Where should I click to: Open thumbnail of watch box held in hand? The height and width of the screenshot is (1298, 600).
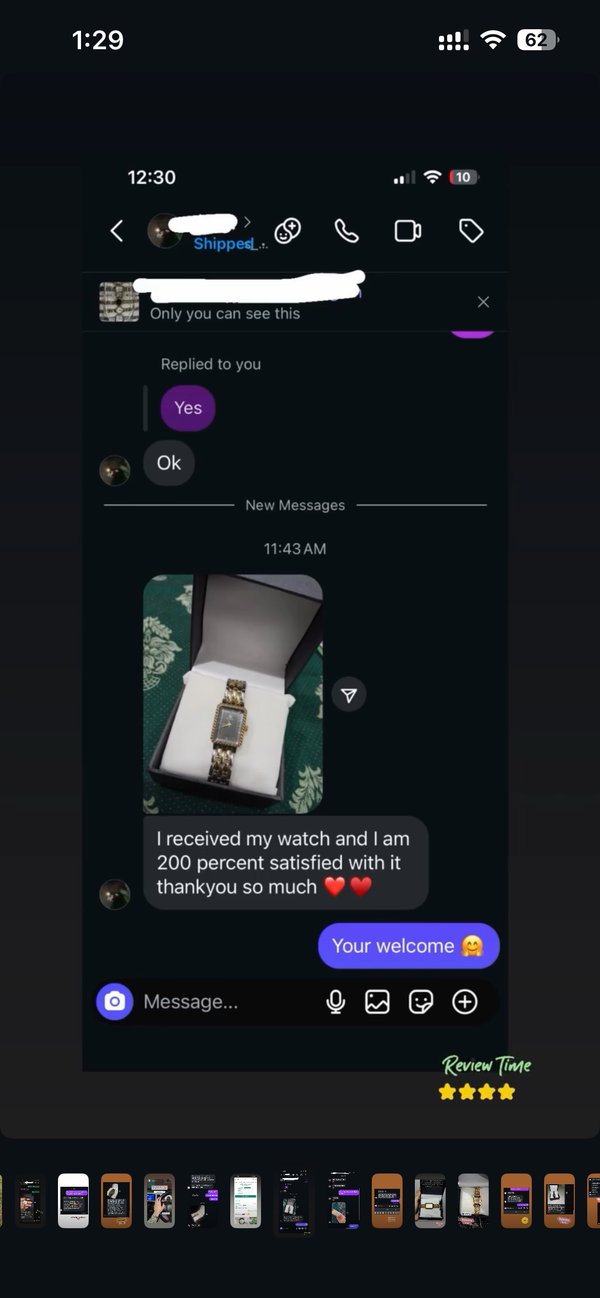tap(430, 1200)
